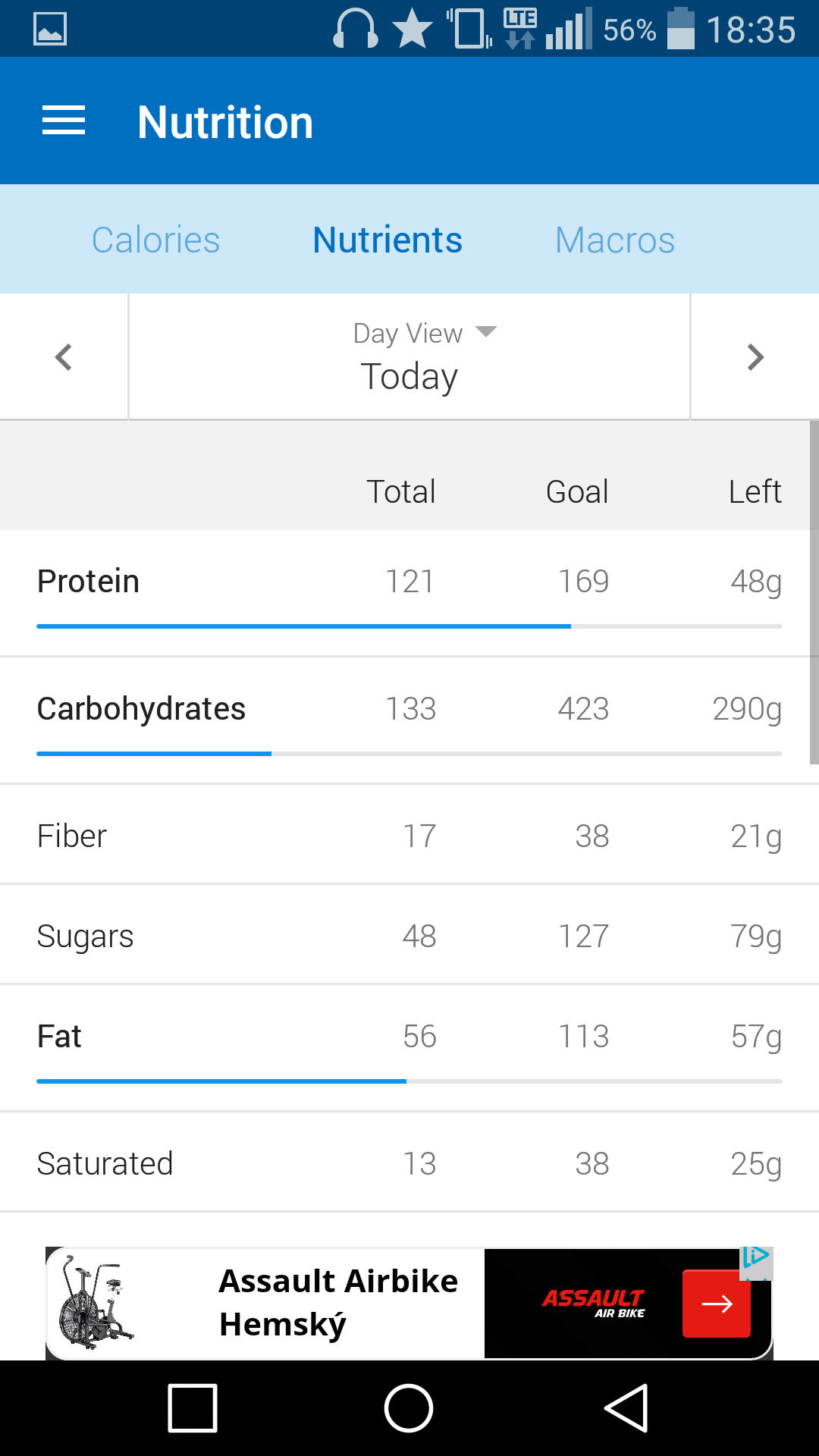Tap the system home button
Screen dimensions: 819x1456
point(409,1408)
